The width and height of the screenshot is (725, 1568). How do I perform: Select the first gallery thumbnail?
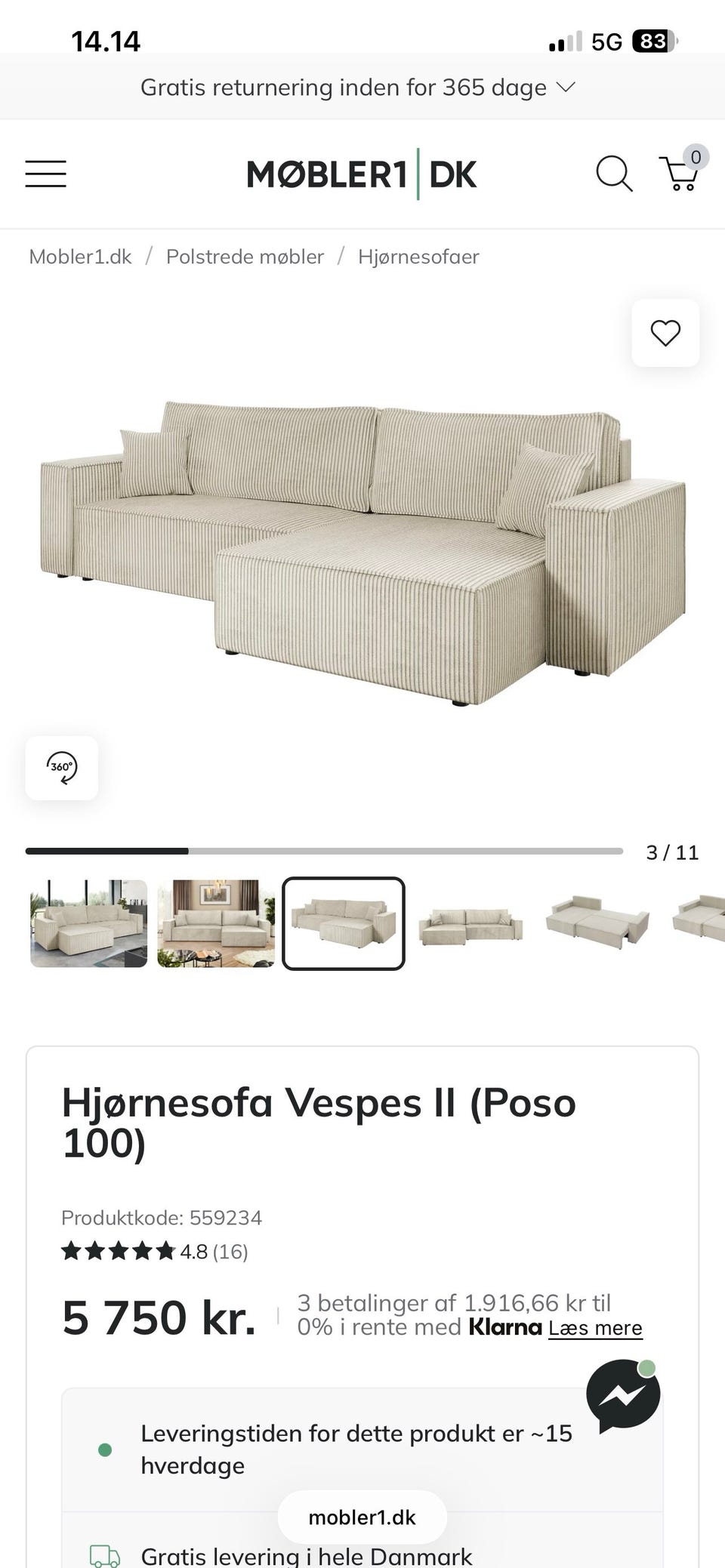coord(89,923)
